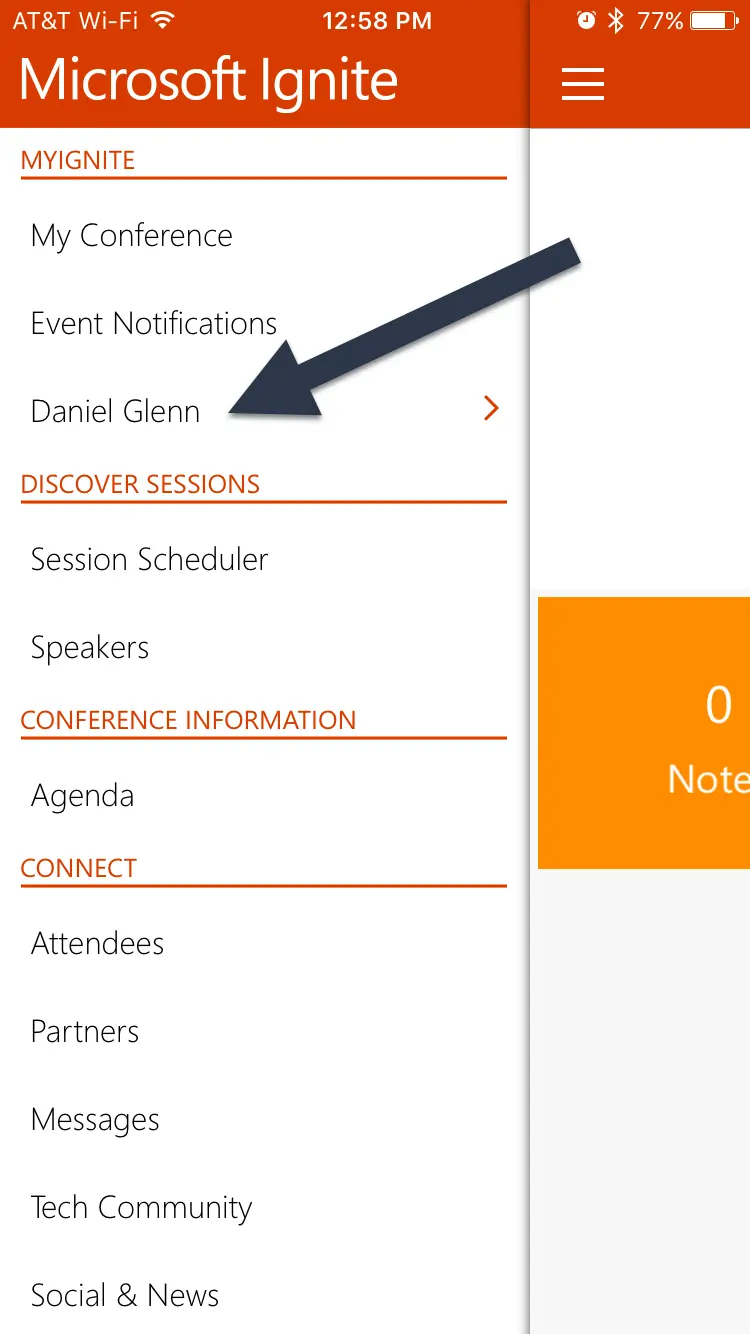Viewport: 750px width, 1334px height.
Task: Open the Daniel Glenn profile row
Action: pos(116,412)
